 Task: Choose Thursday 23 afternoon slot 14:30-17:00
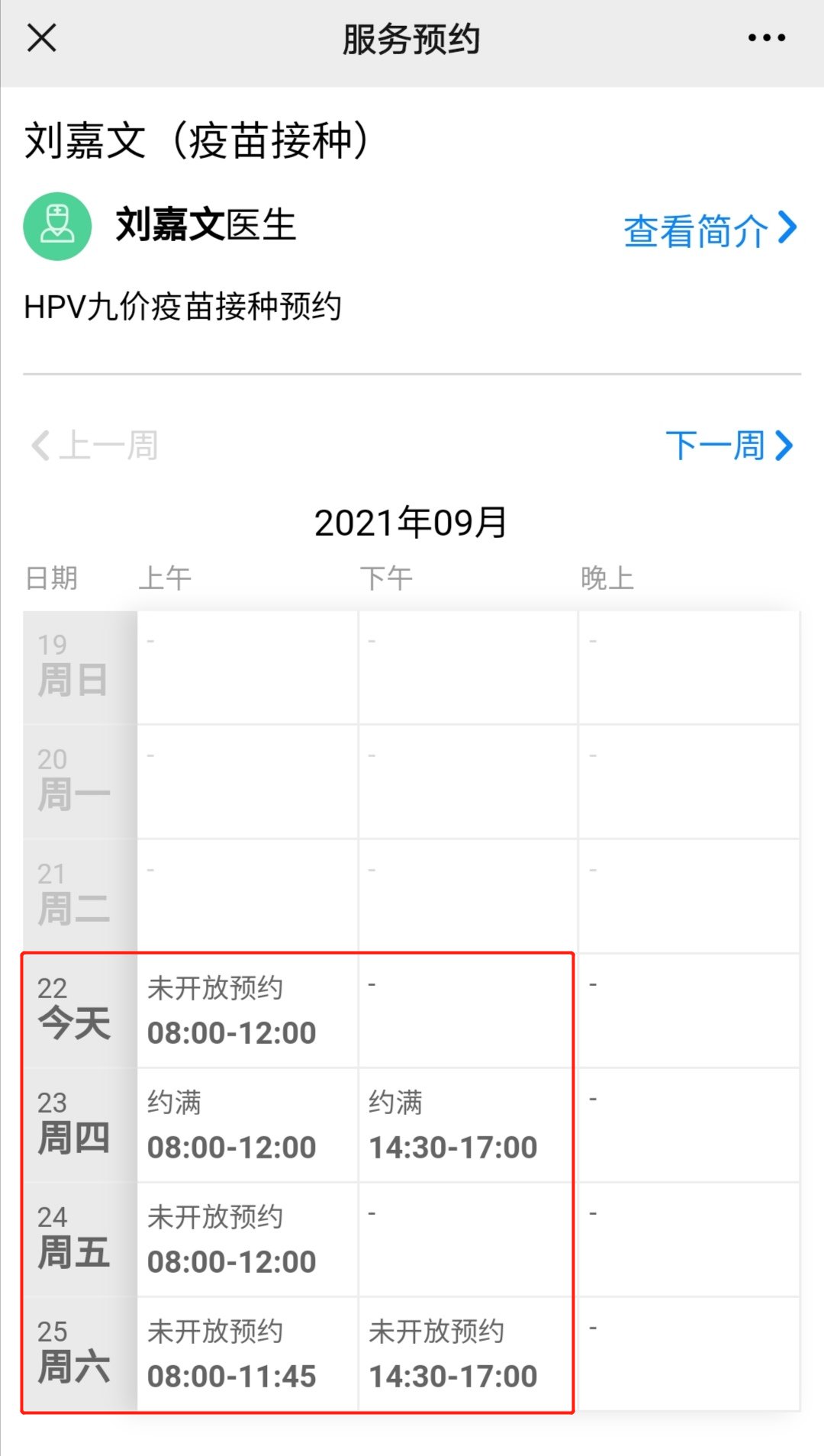467,1125
